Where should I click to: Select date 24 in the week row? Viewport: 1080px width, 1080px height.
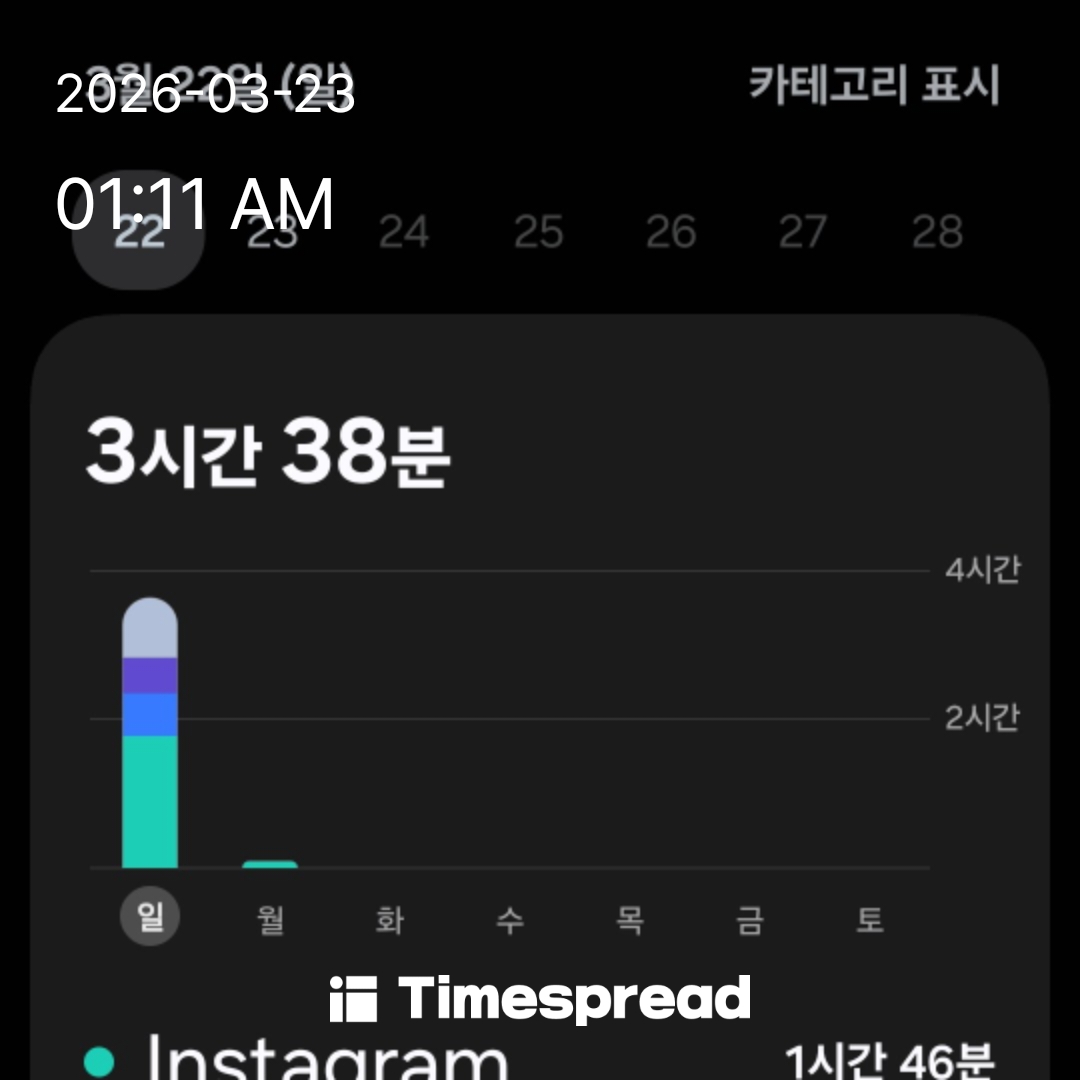click(x=404, y=232)
